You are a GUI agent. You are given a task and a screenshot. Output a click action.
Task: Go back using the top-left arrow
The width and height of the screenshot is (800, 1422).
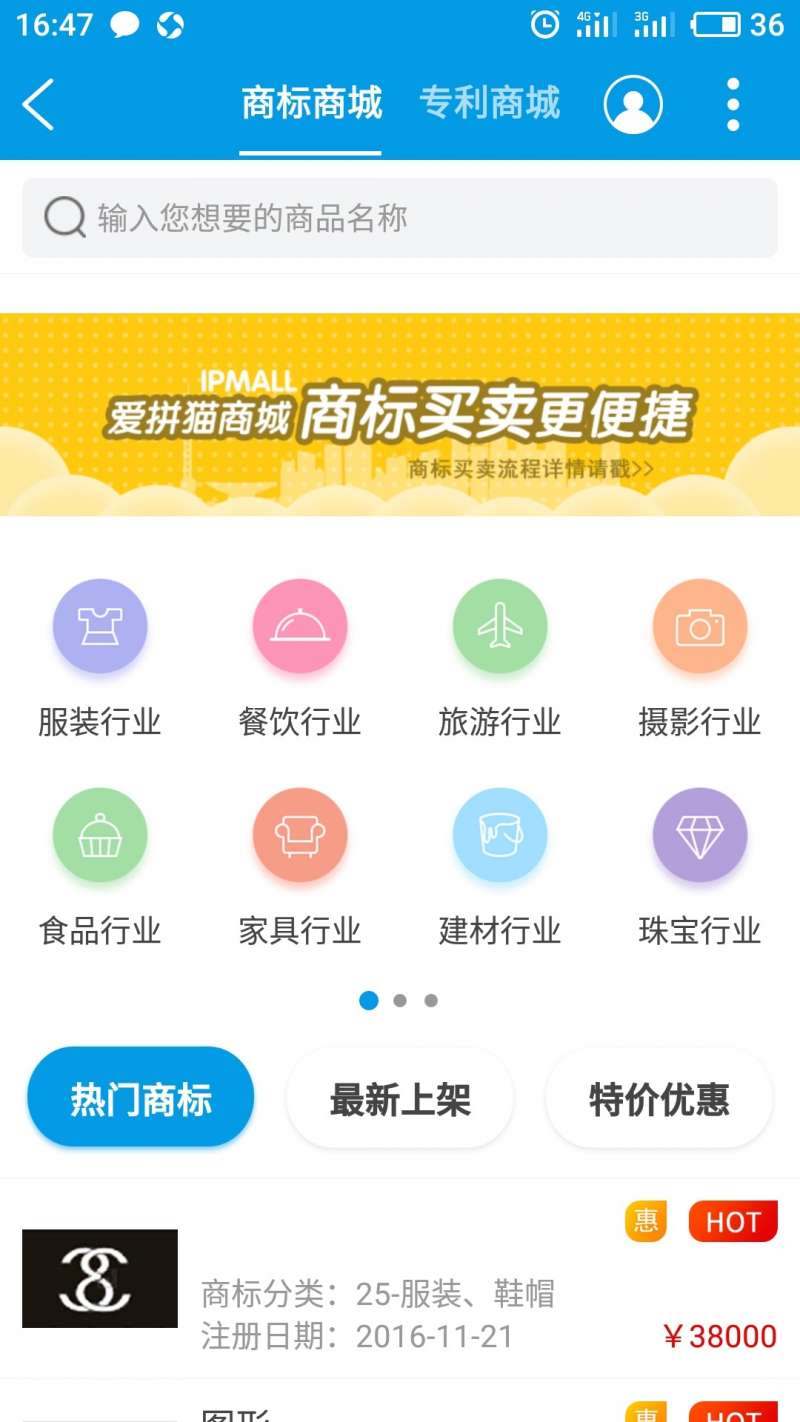click(x=38, y=104)
